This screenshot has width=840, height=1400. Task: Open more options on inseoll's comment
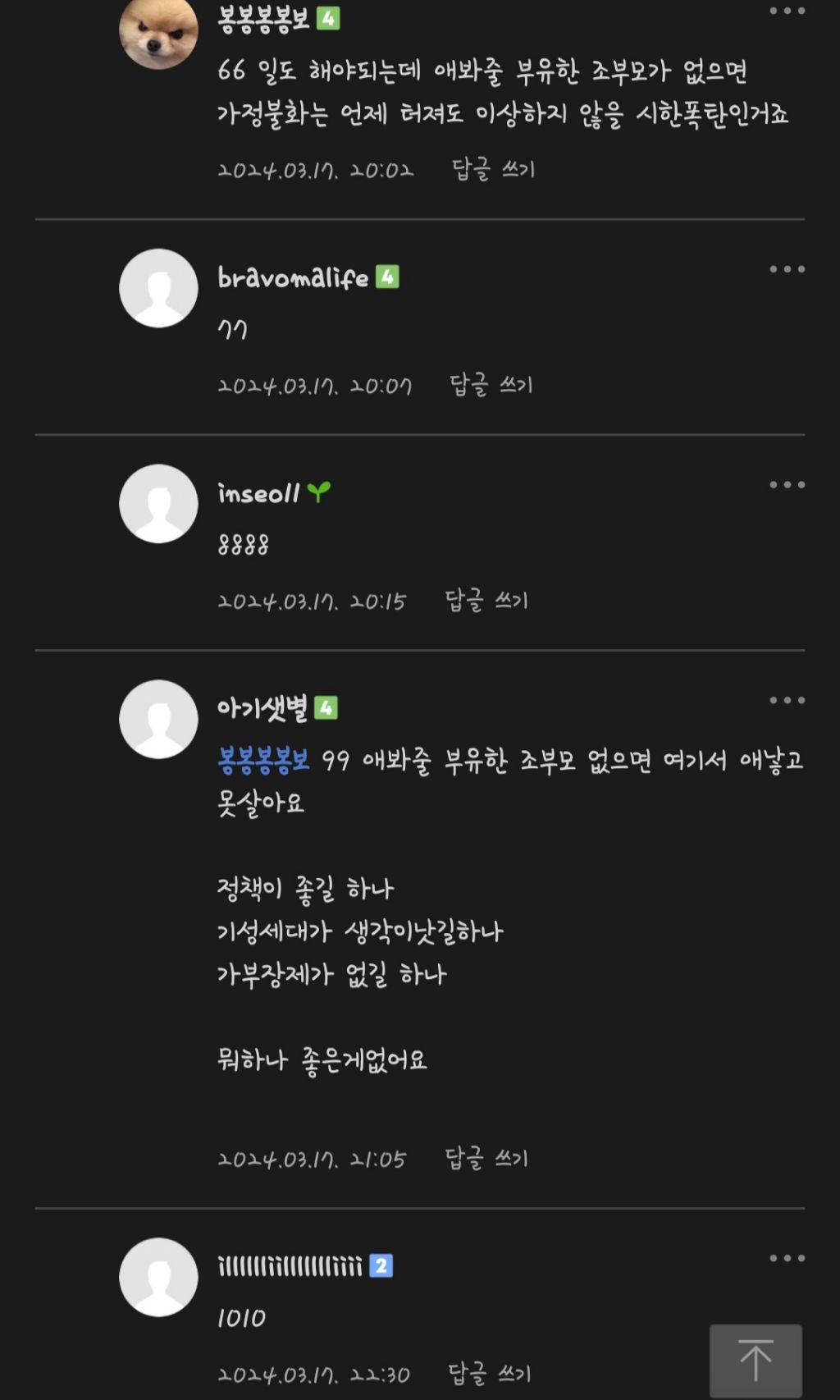787,485
